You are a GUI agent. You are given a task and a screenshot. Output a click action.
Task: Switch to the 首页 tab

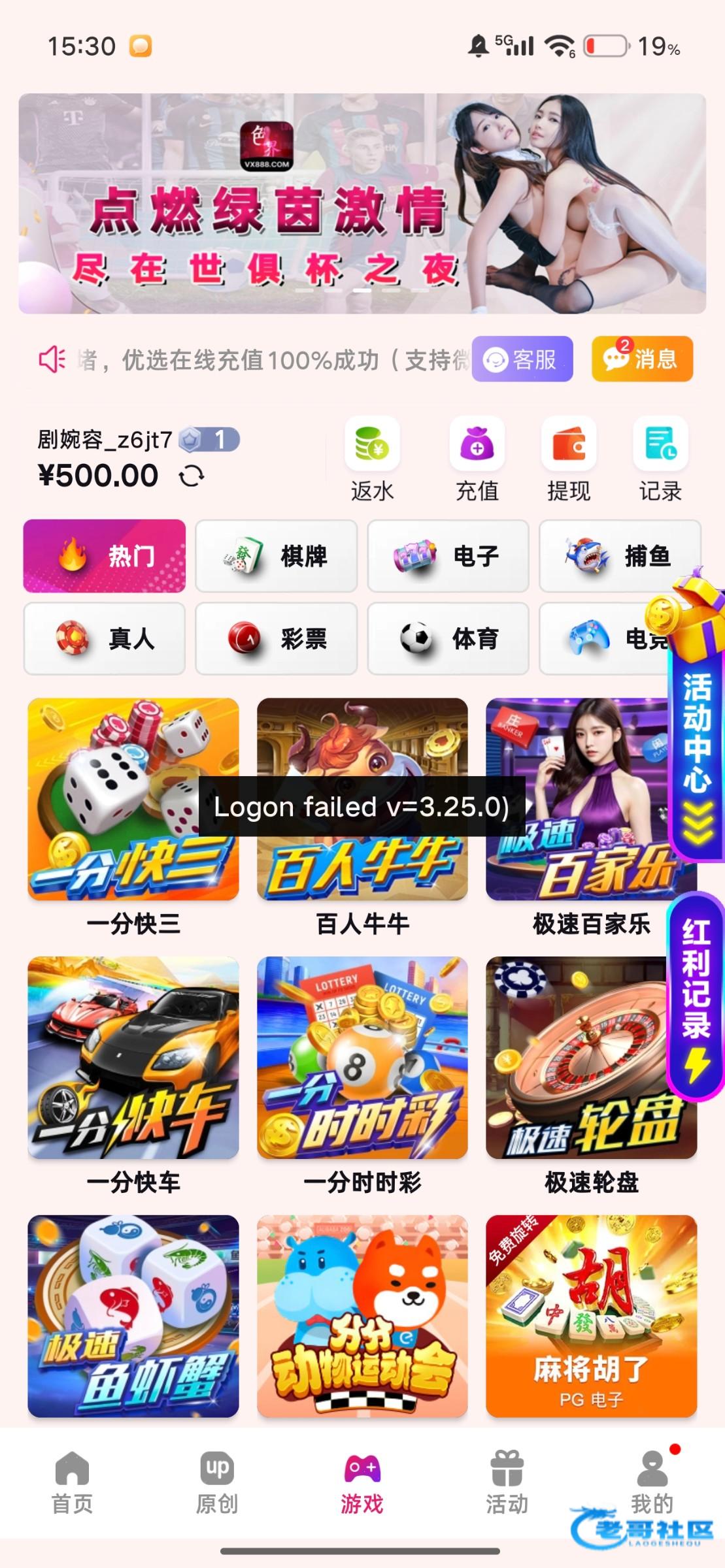73,1483
